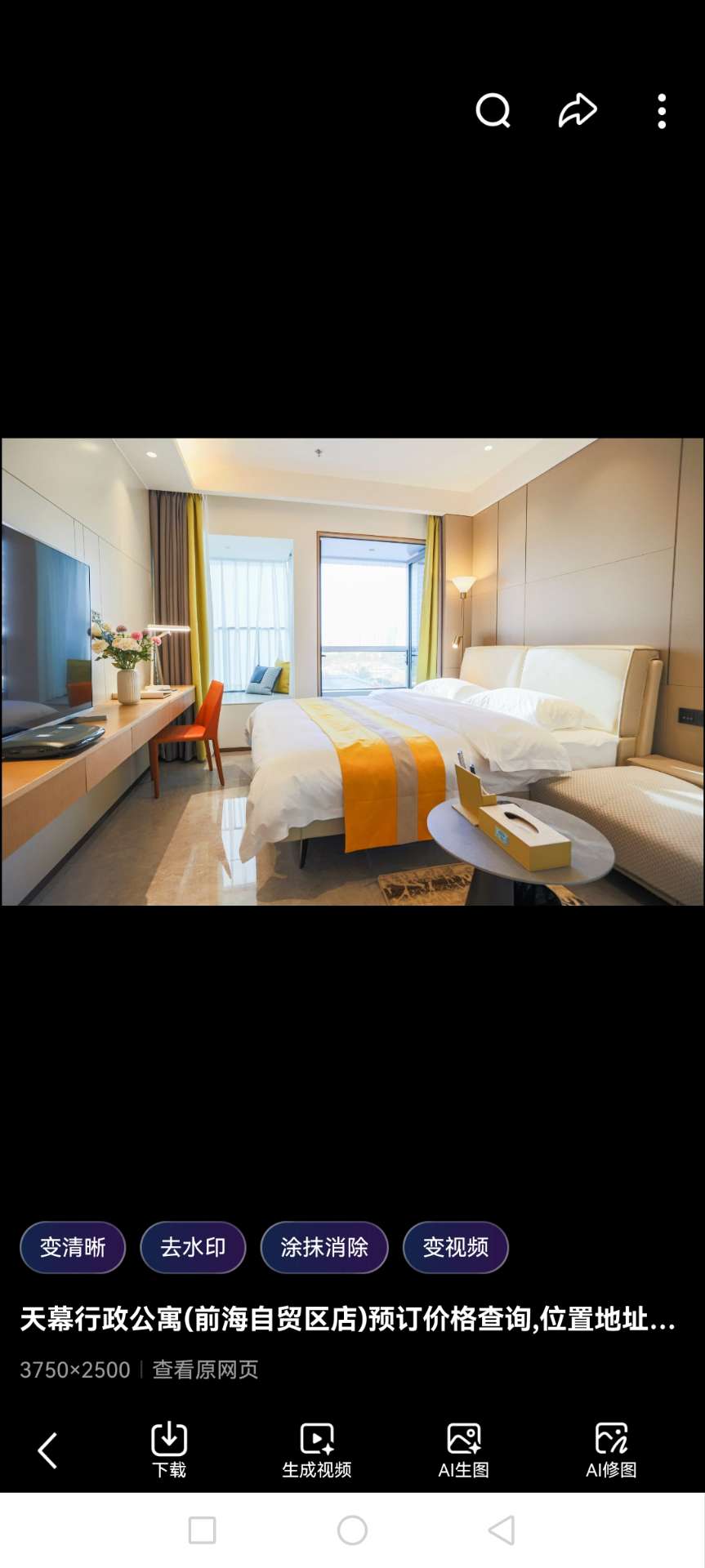Open AI修图 in the toolbar
Viewport: 705px width, 1568px height.
click(611, 1450)
